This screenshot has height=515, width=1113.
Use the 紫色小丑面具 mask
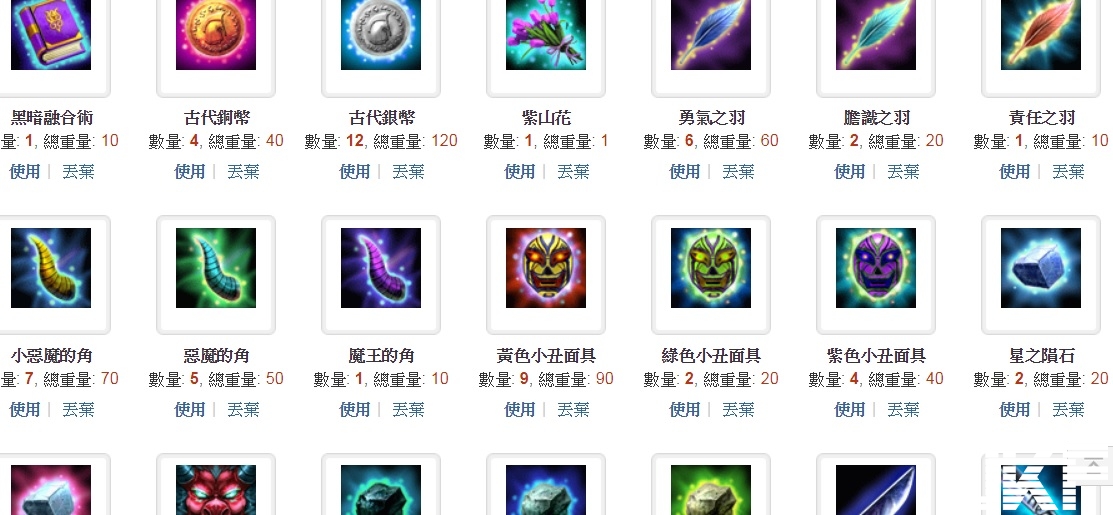(x=850, y=409)
